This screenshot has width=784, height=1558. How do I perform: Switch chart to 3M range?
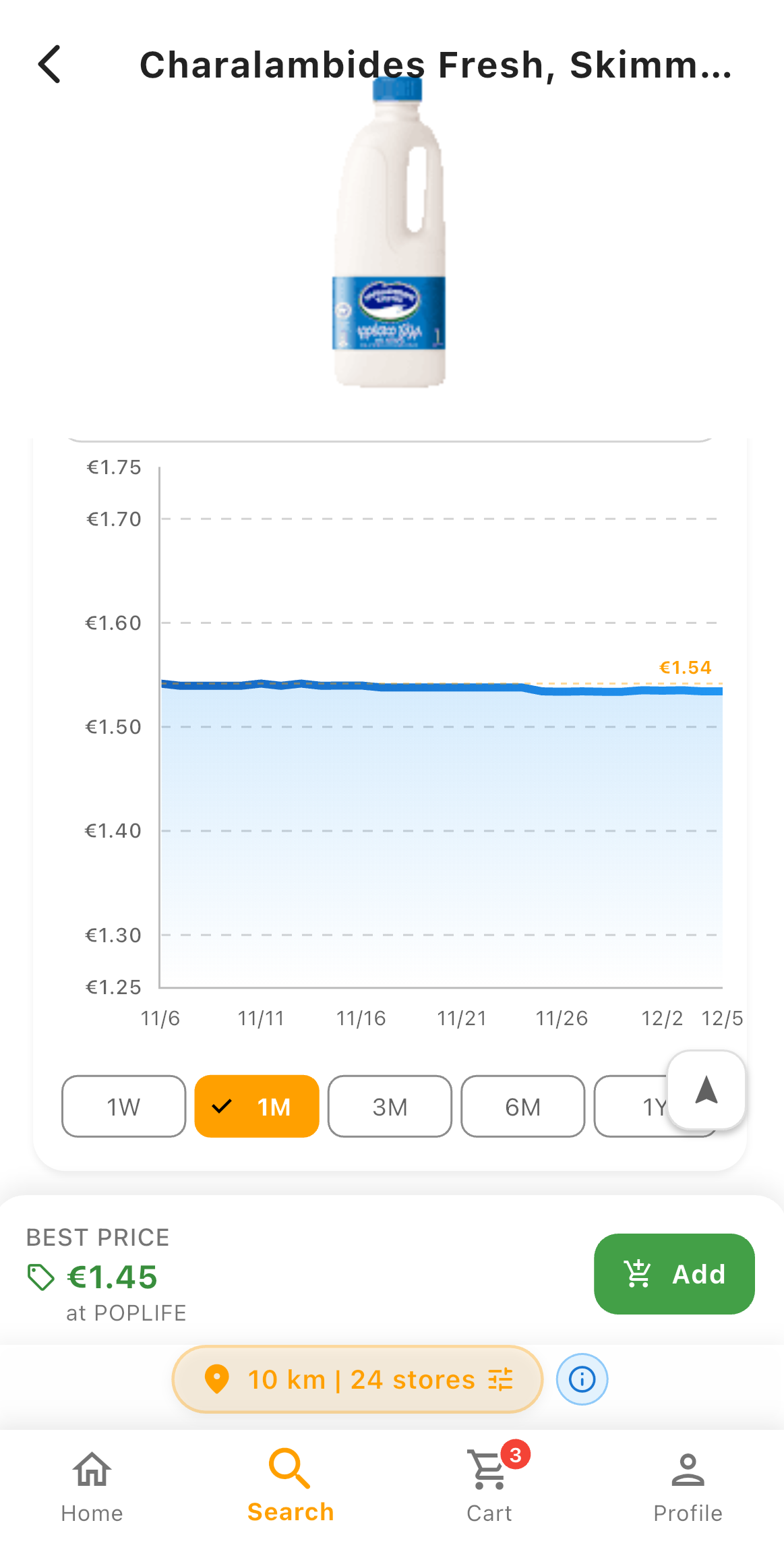pos(390,1106)
